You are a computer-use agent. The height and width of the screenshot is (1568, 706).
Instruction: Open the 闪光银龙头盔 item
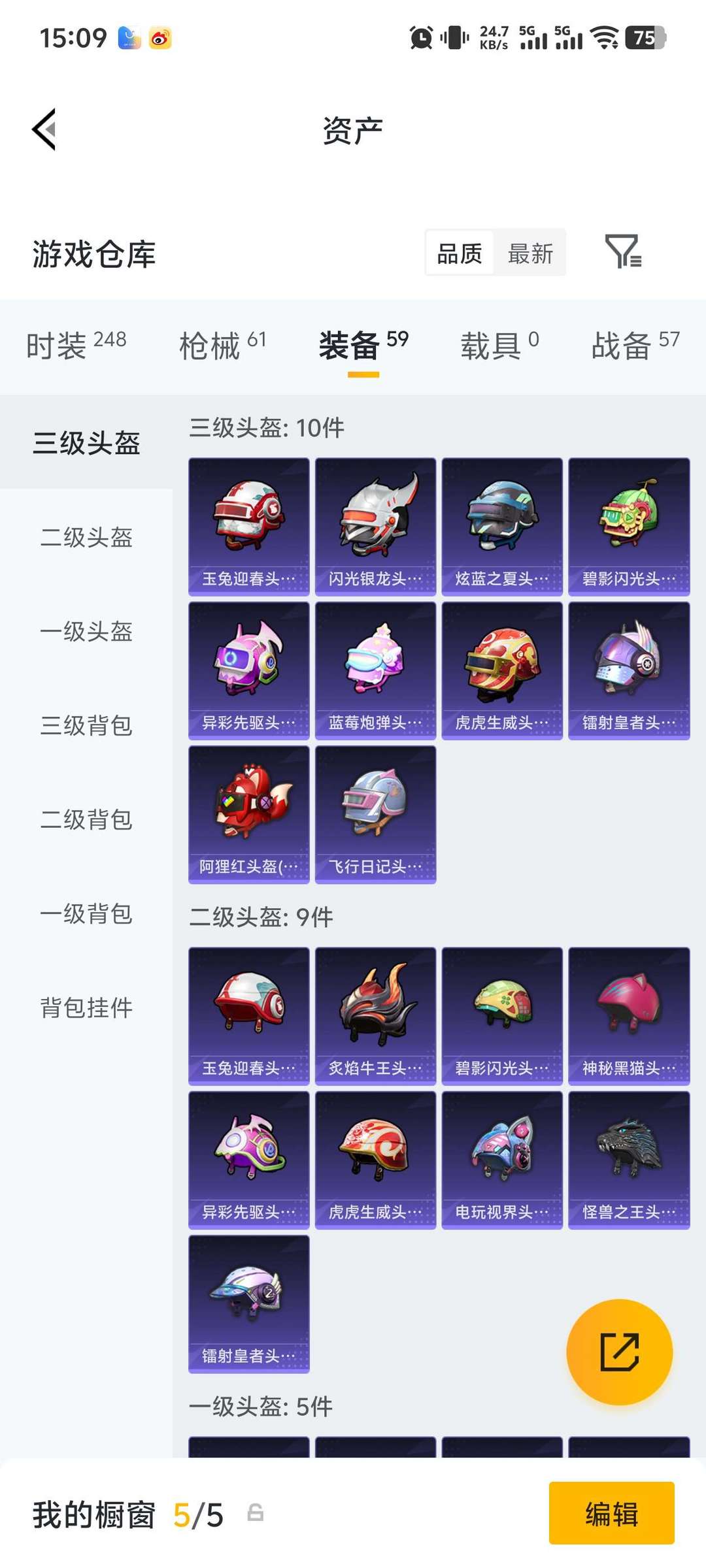375,523
